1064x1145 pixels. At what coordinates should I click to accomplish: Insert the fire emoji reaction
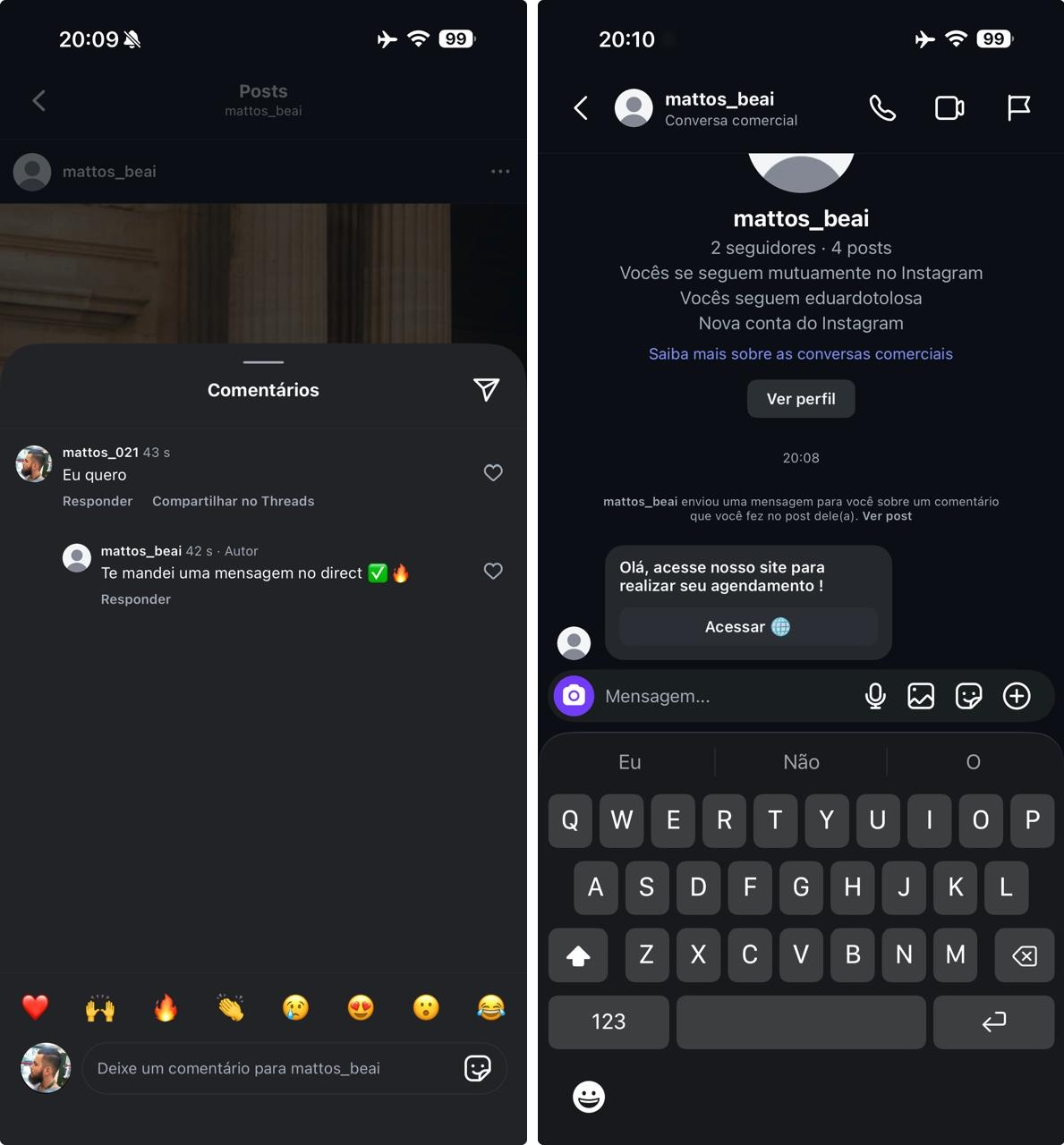(166, 1008)
